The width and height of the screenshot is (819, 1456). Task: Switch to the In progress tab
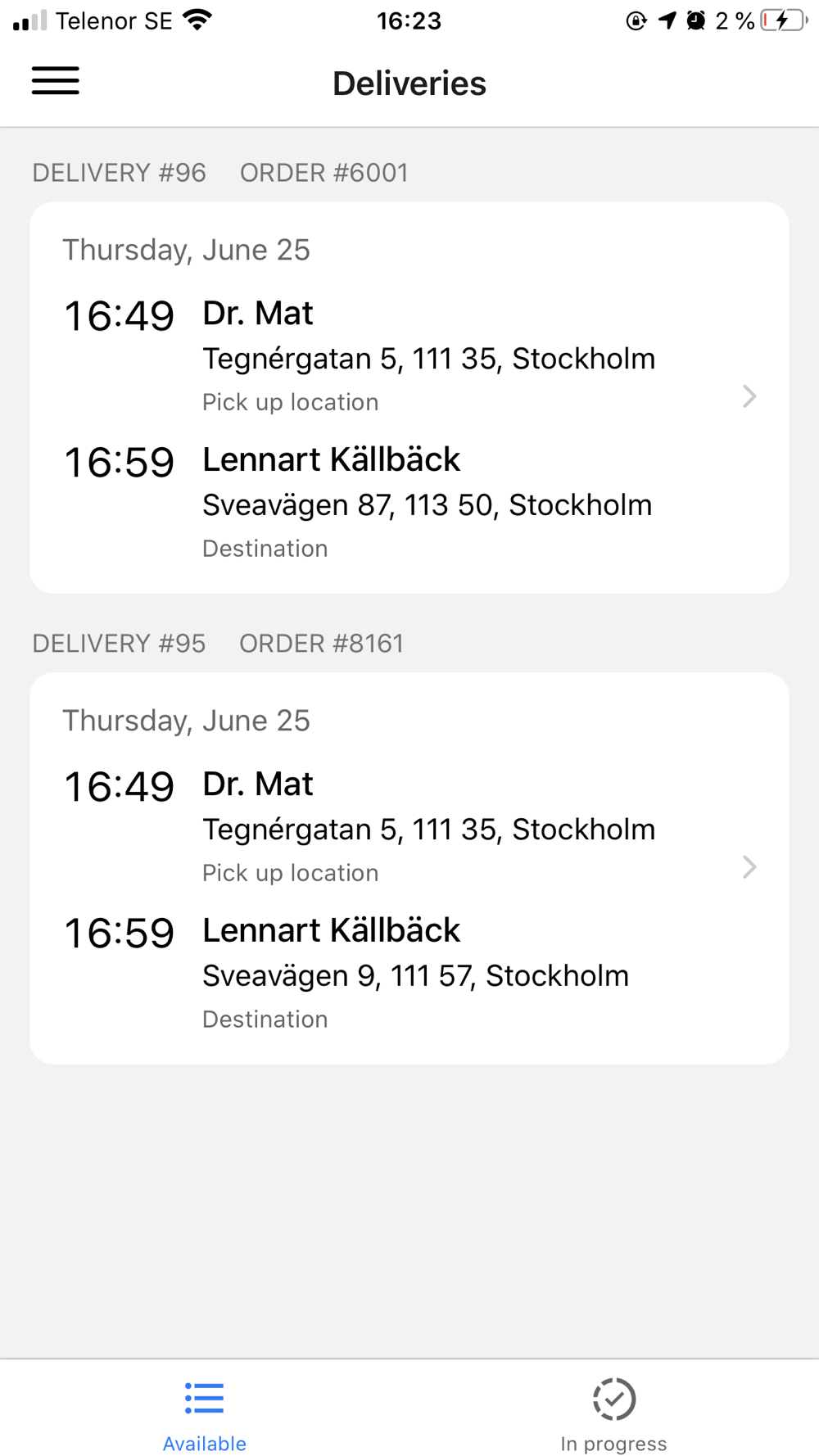click(x=613, y=1414)
